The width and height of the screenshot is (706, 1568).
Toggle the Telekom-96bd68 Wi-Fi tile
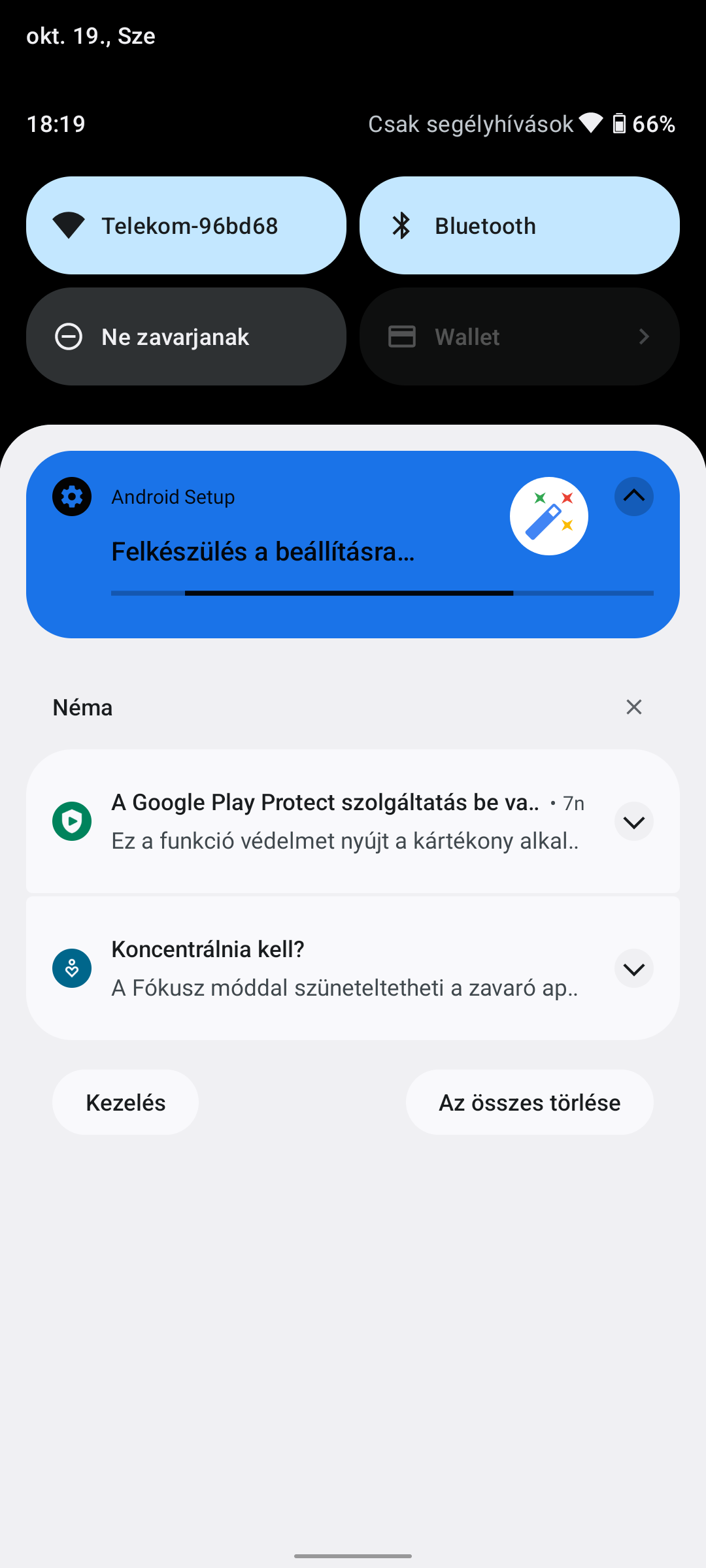tap(186, 225)
